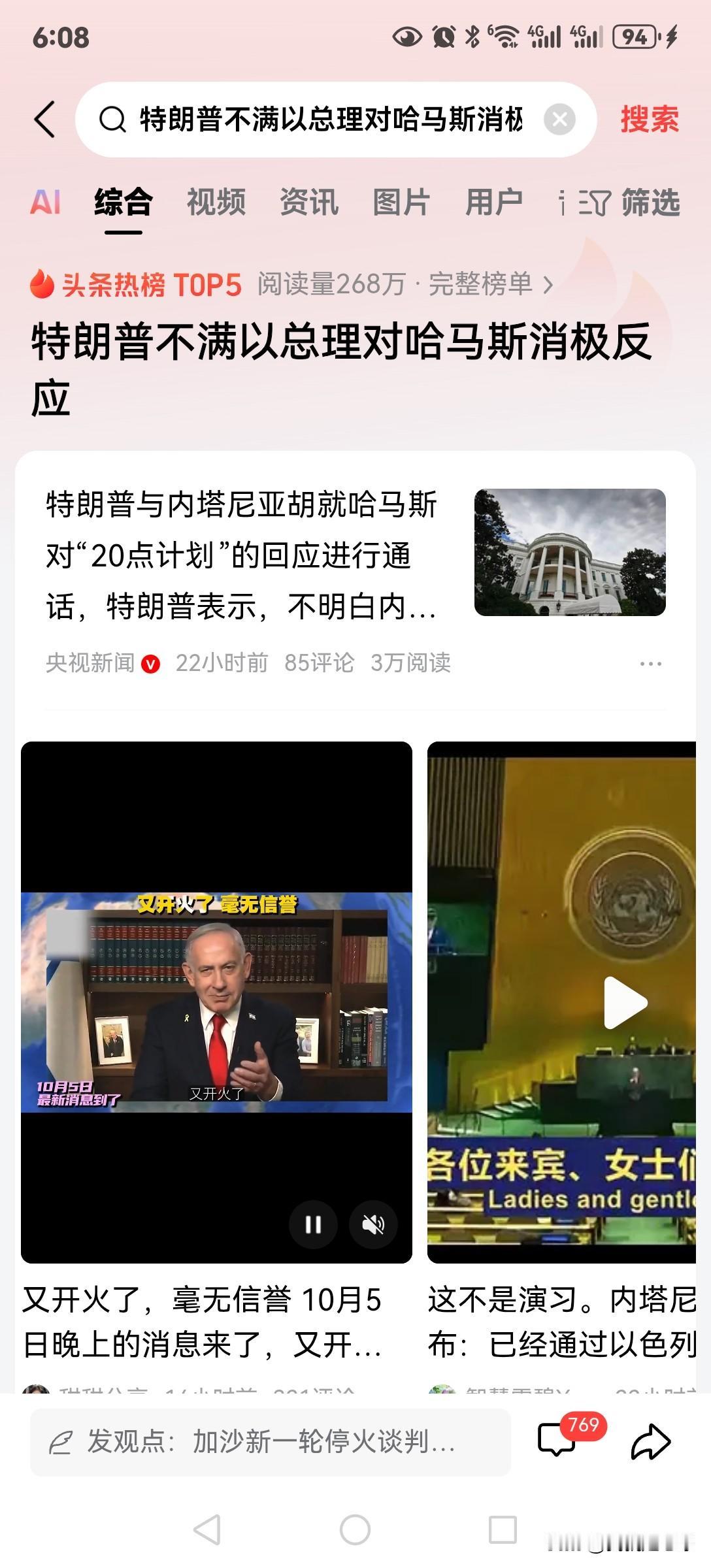The width and height of the screenshot is (711, 1568).
Task: Share this hot topic page
Action: click(650, 1441)
